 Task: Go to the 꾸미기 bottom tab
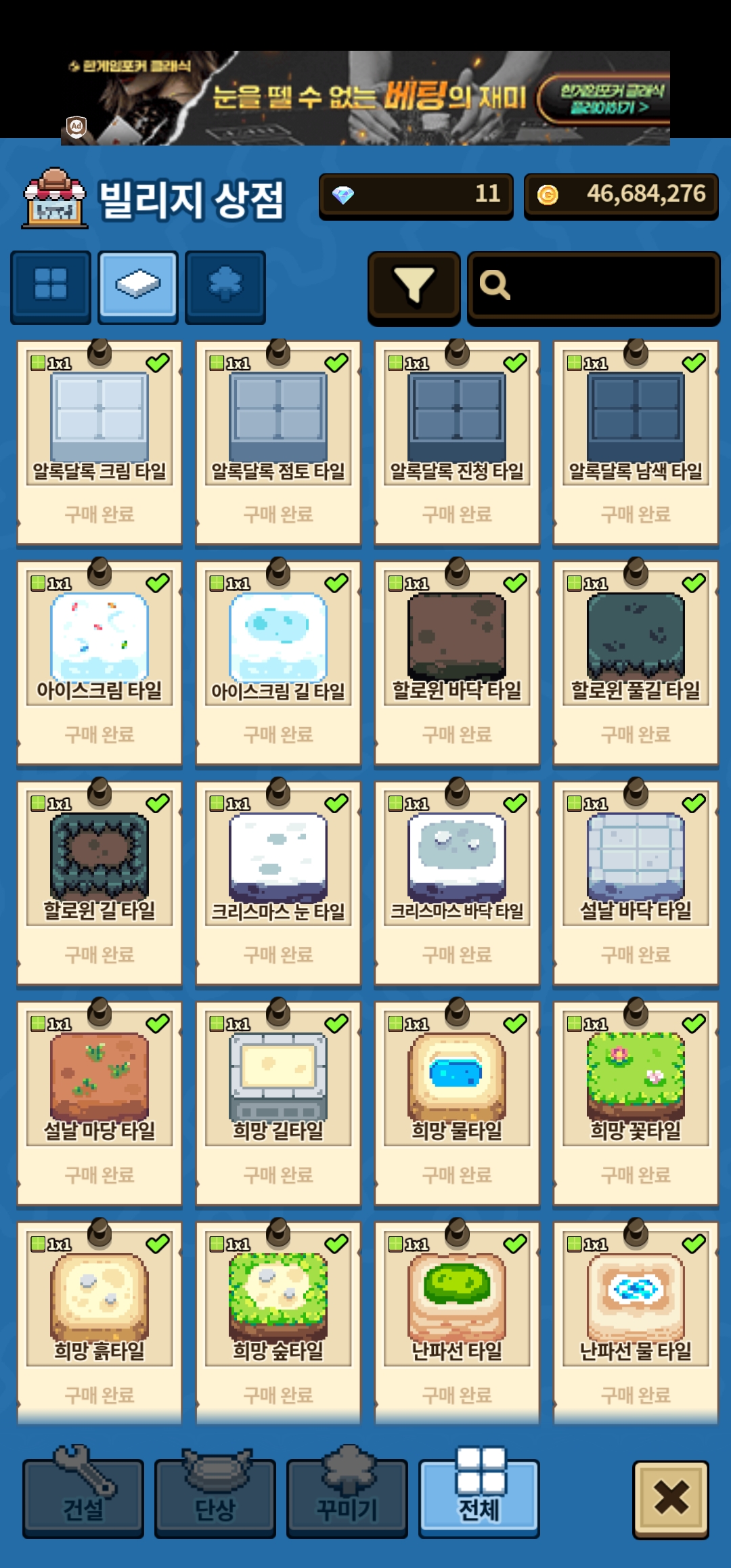pyautogui.click(x=347, y=1497)
